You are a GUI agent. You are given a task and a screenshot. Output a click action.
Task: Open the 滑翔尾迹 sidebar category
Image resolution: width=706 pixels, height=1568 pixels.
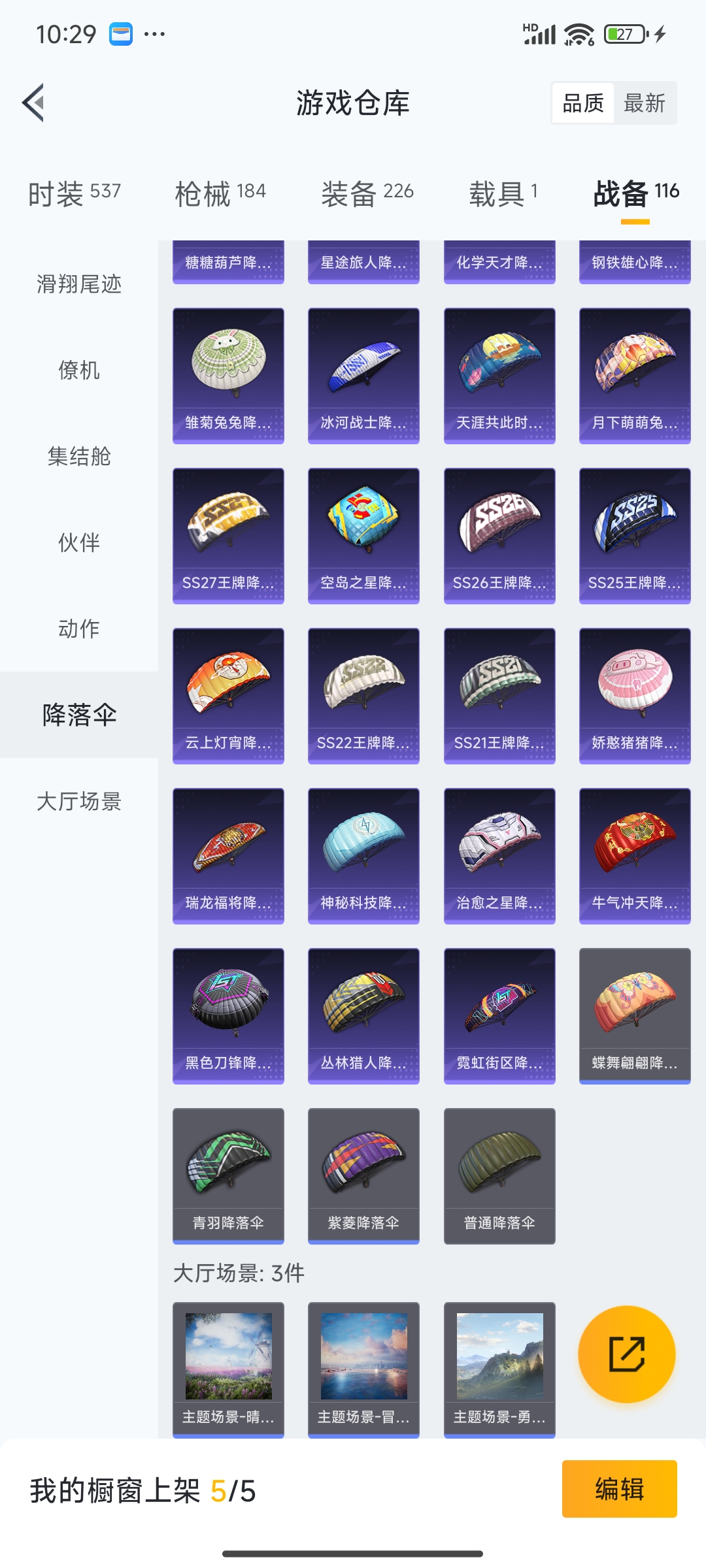[78, 285]
